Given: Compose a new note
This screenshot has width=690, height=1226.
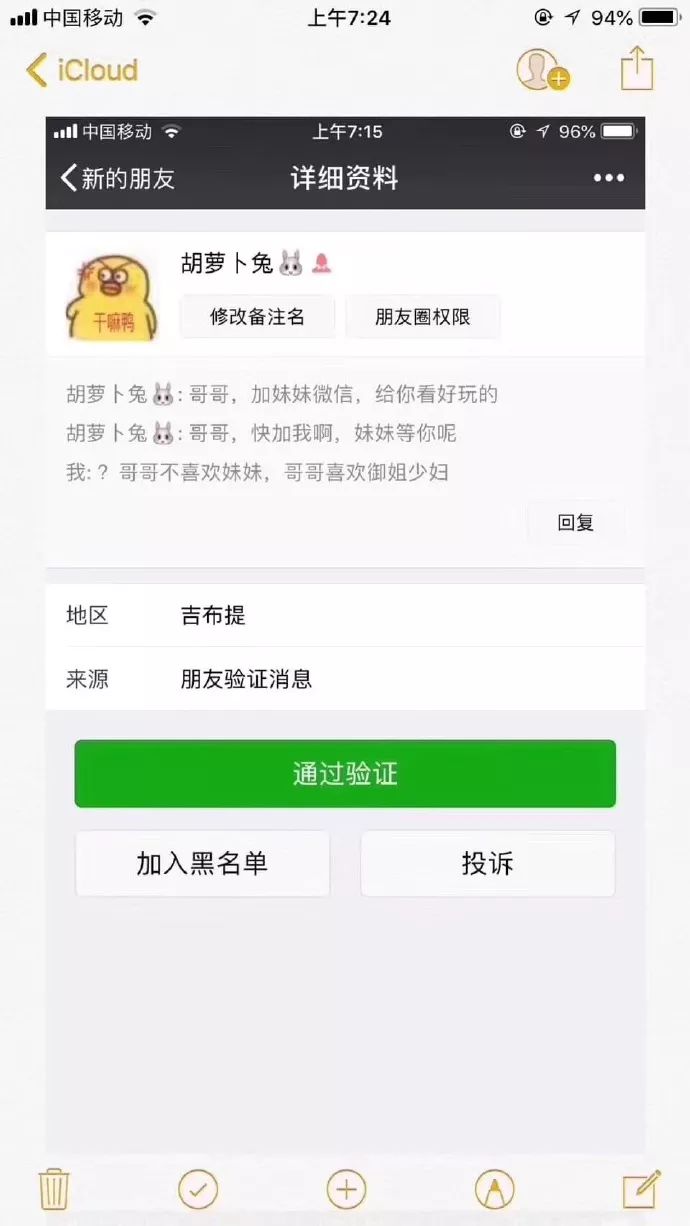Looking at the screenshot, I should (x=641, y=1189).
